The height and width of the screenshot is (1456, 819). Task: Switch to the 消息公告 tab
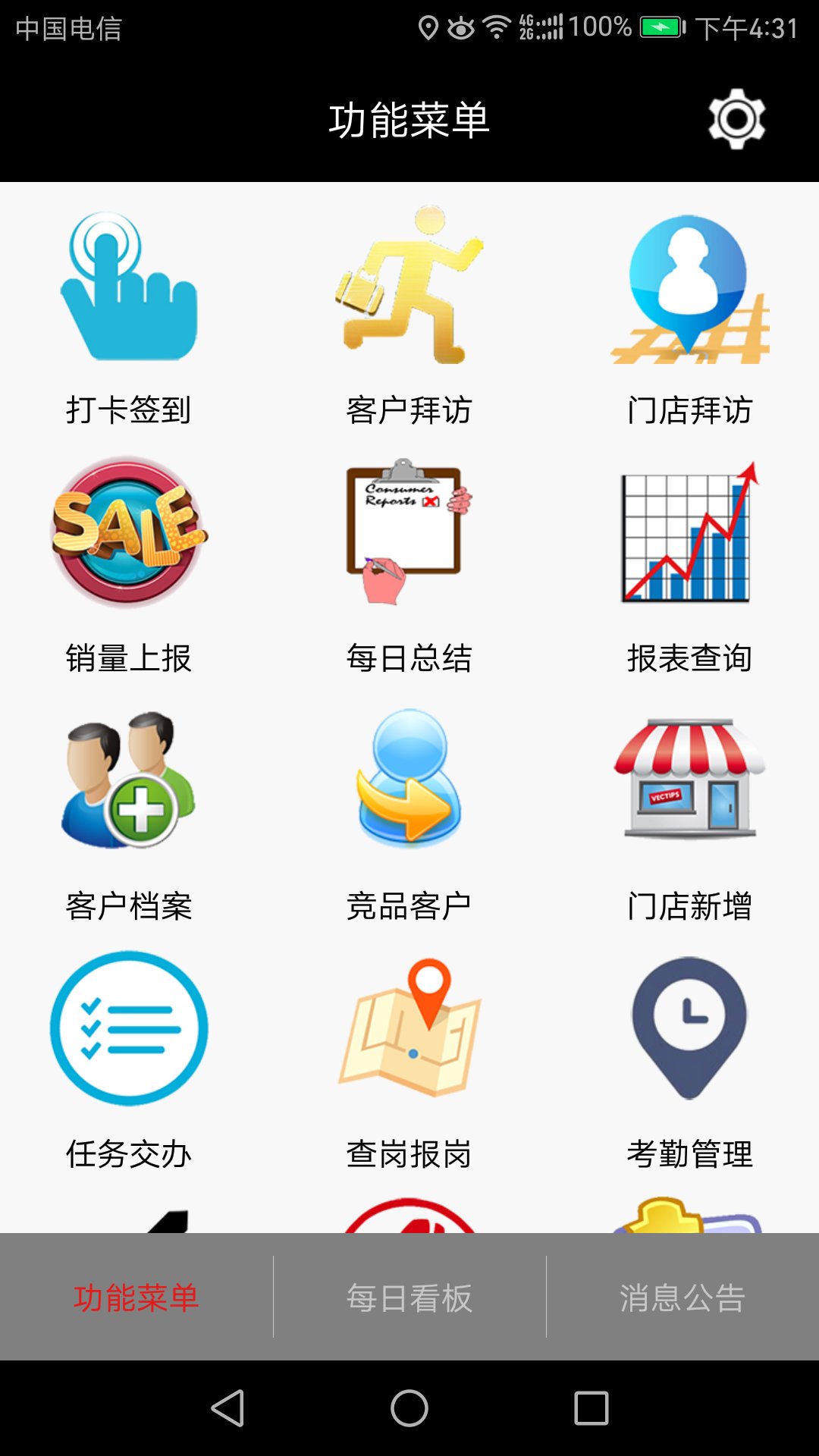tap(682, 1298)
